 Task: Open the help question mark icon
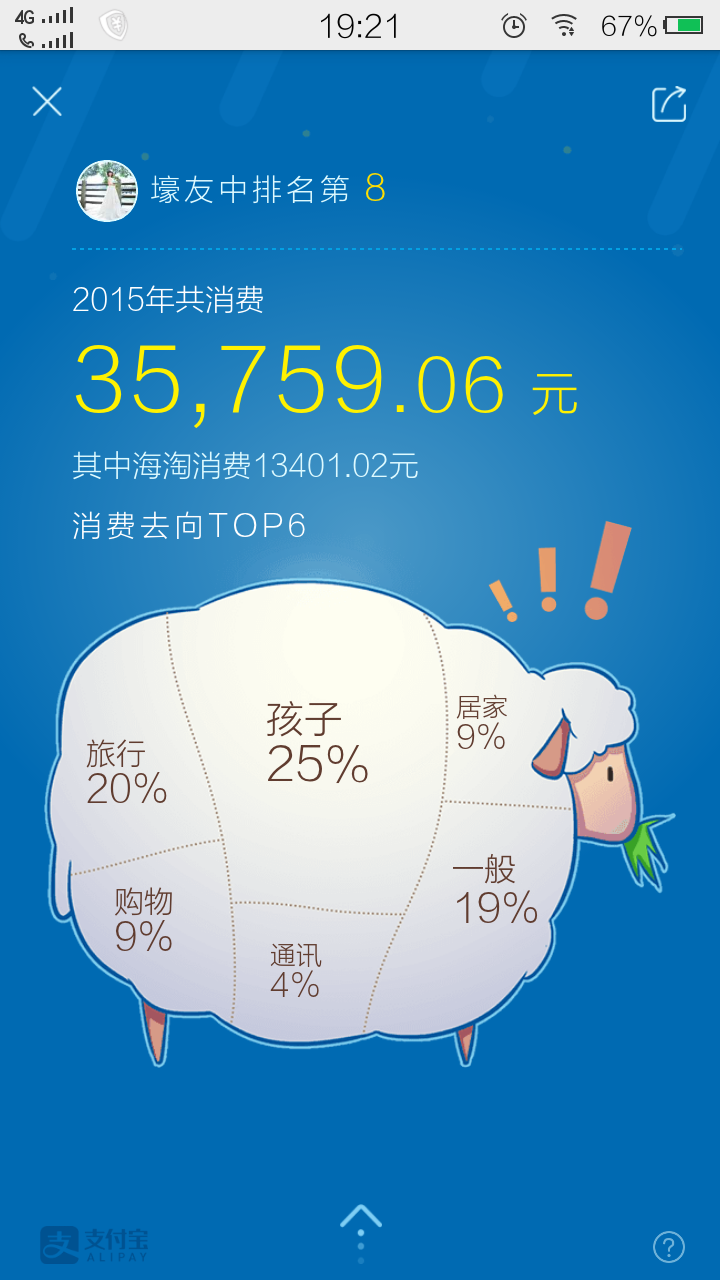tap(669, 1246)
